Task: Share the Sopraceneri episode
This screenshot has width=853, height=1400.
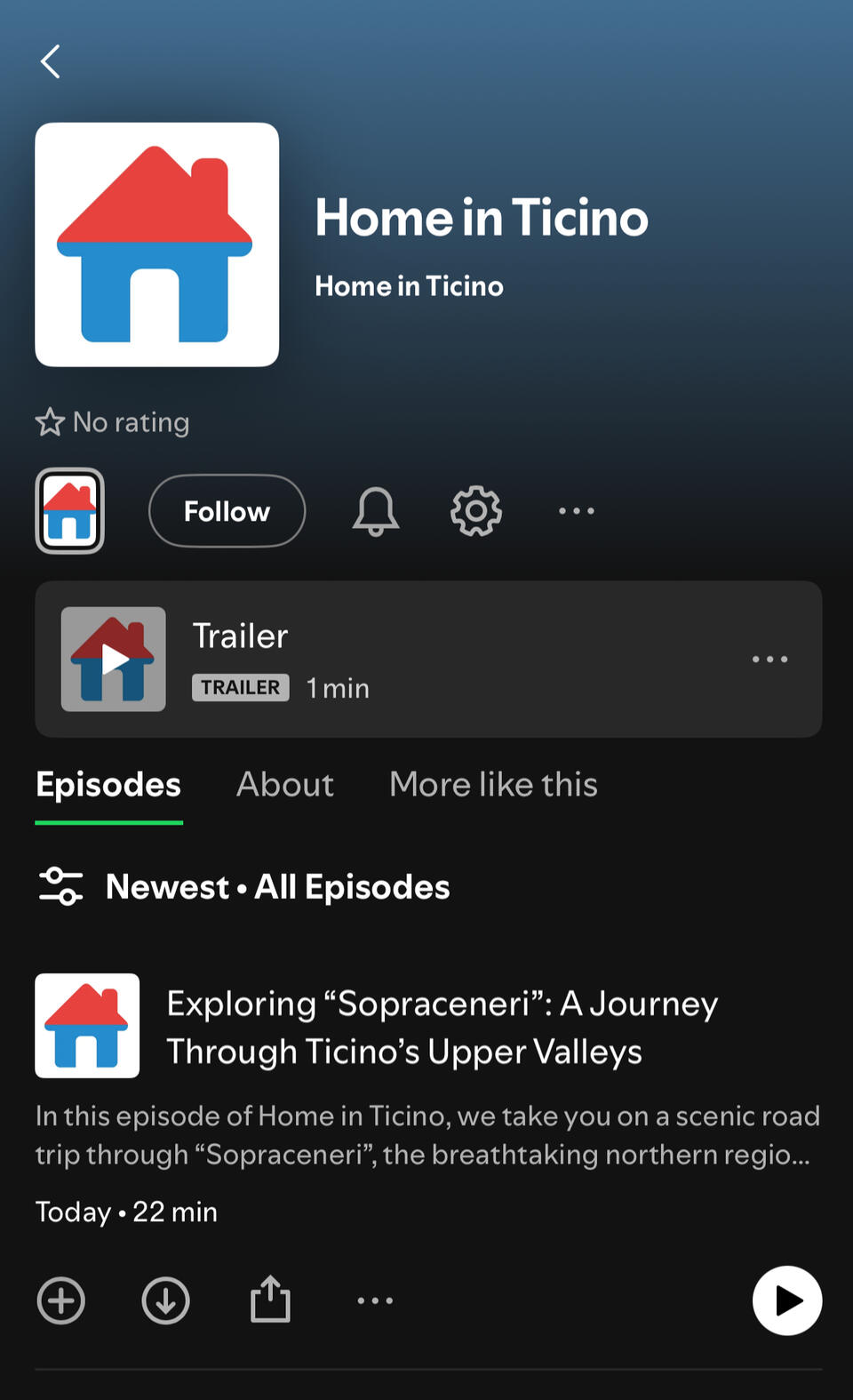Action: (x=270, y=1300)
